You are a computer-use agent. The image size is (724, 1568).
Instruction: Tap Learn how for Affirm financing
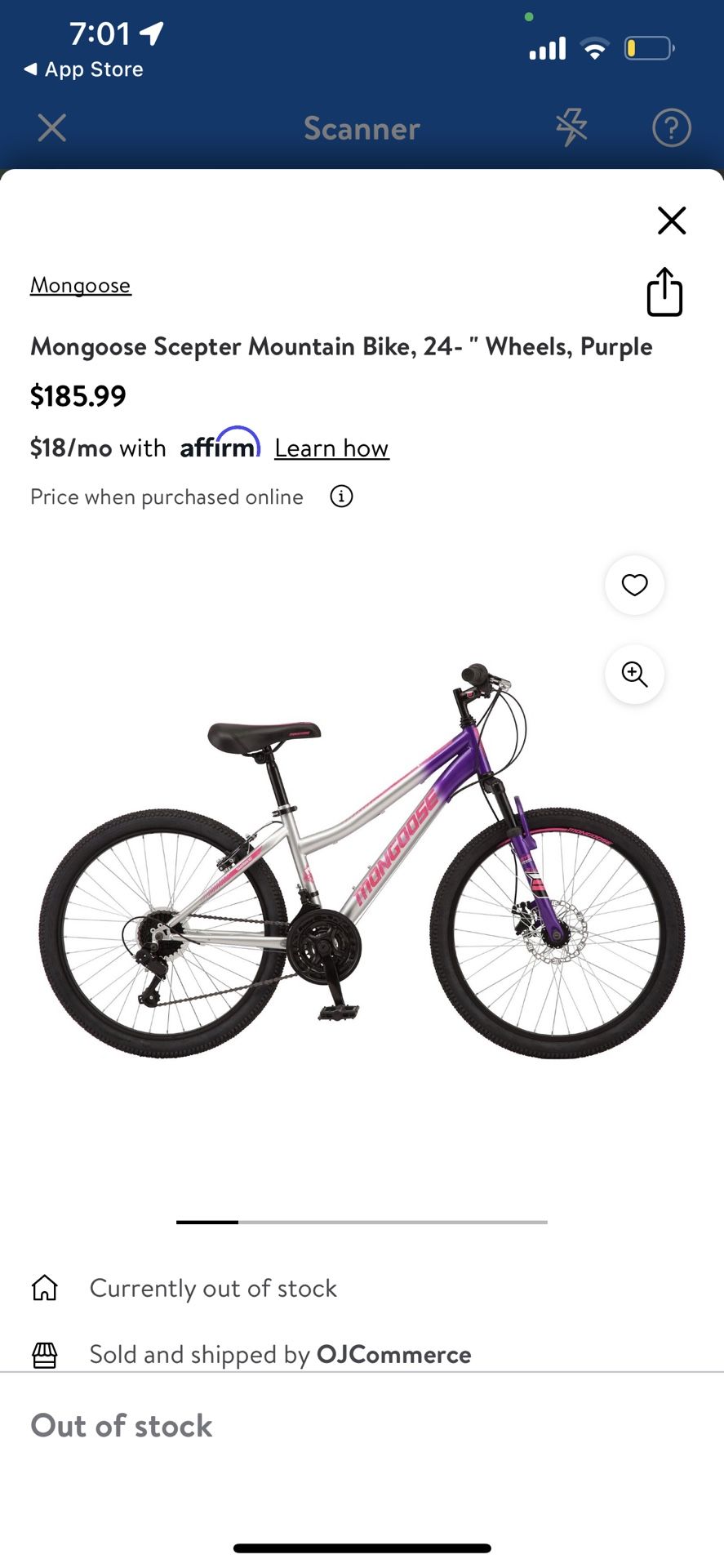click(331, 448)
